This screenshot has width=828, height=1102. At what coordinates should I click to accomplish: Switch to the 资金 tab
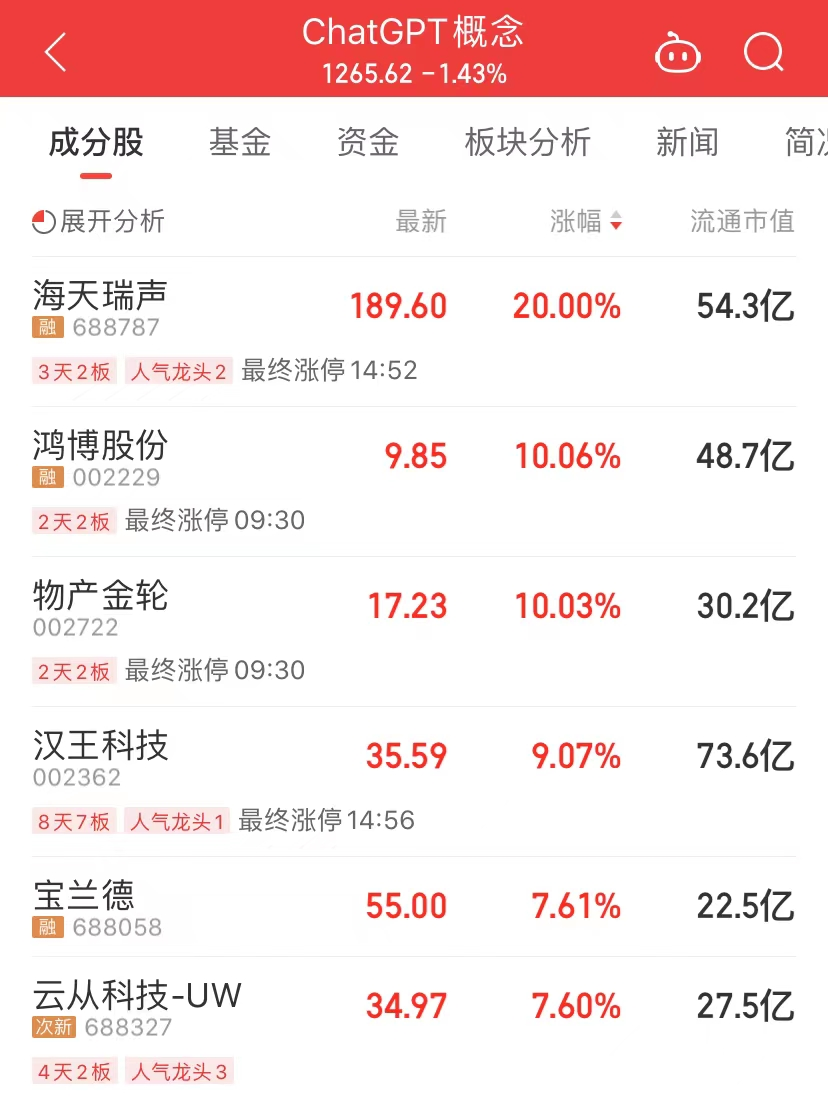click(x=368, y=143)
